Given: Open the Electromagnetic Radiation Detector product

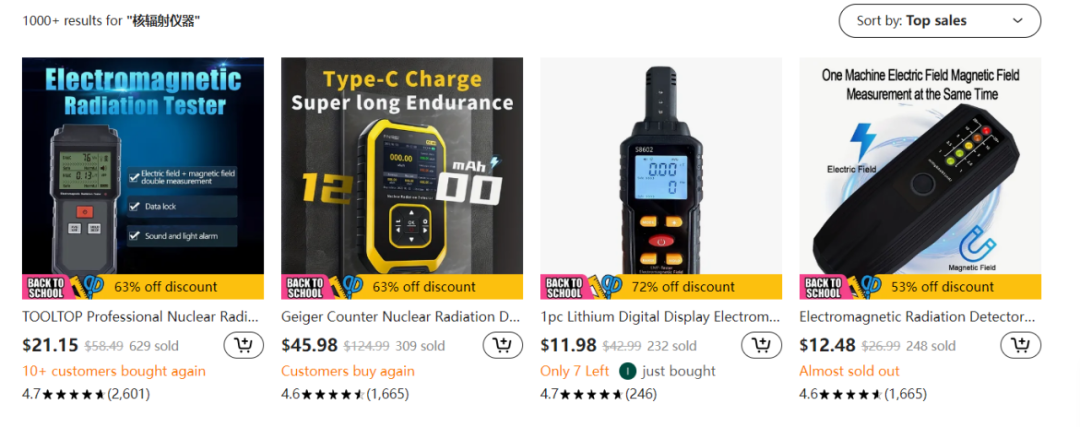Looking at the screenshot, I should tap(918, 317).
